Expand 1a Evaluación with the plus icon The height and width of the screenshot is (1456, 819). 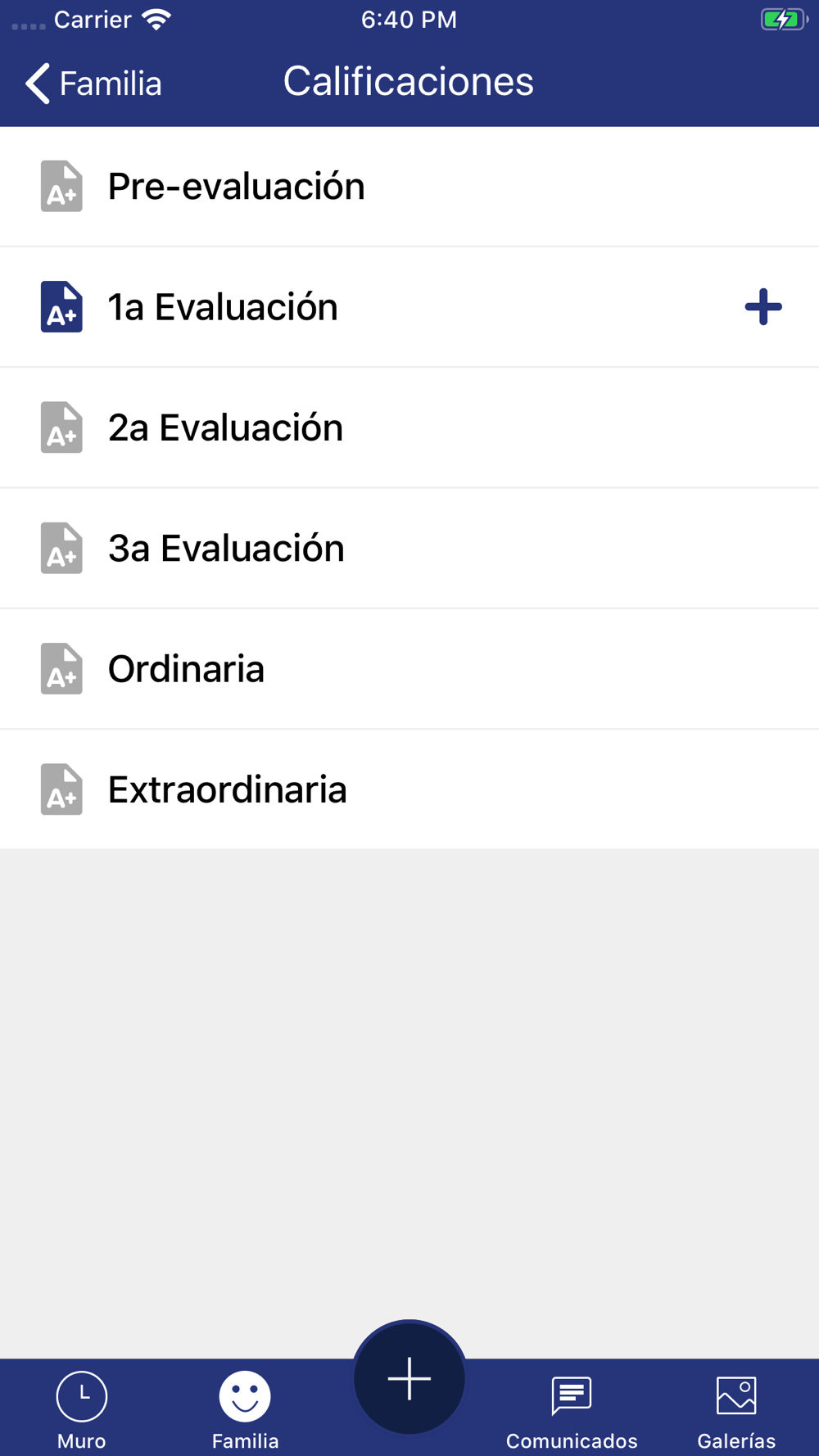tap(763, 307)
